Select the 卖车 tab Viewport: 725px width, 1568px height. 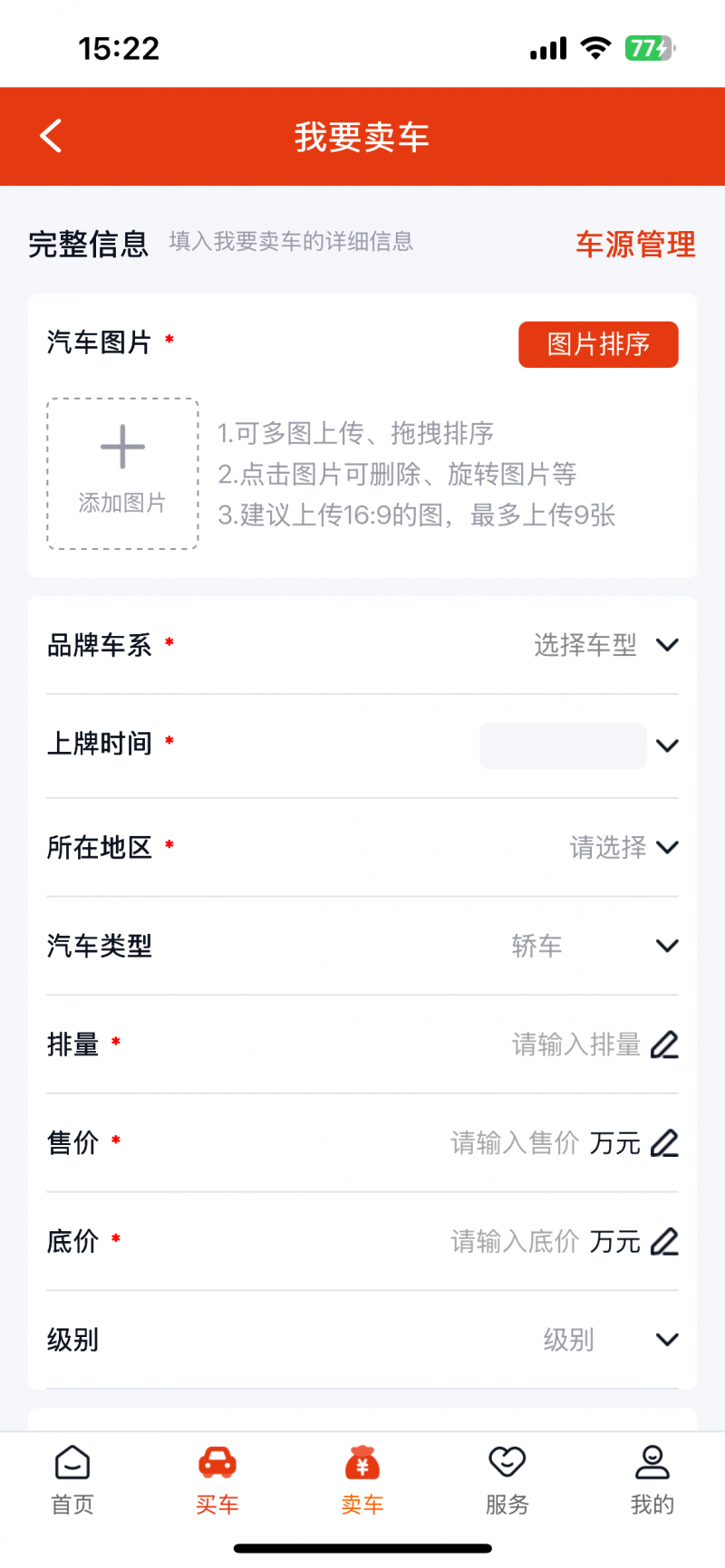tap(362, 1479)
